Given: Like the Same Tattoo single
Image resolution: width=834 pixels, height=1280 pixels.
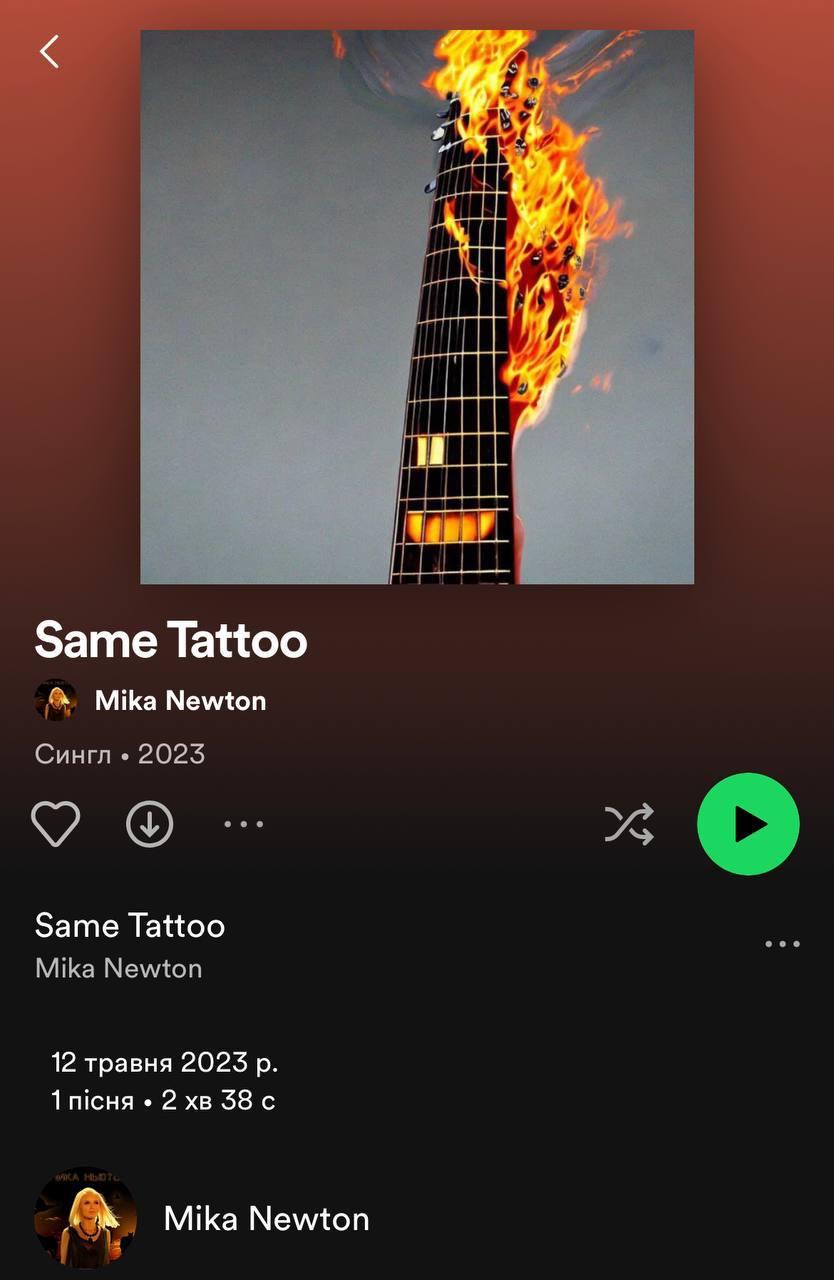Looking at the screenshot, I should pyautogui.click(x=56, y=824).
